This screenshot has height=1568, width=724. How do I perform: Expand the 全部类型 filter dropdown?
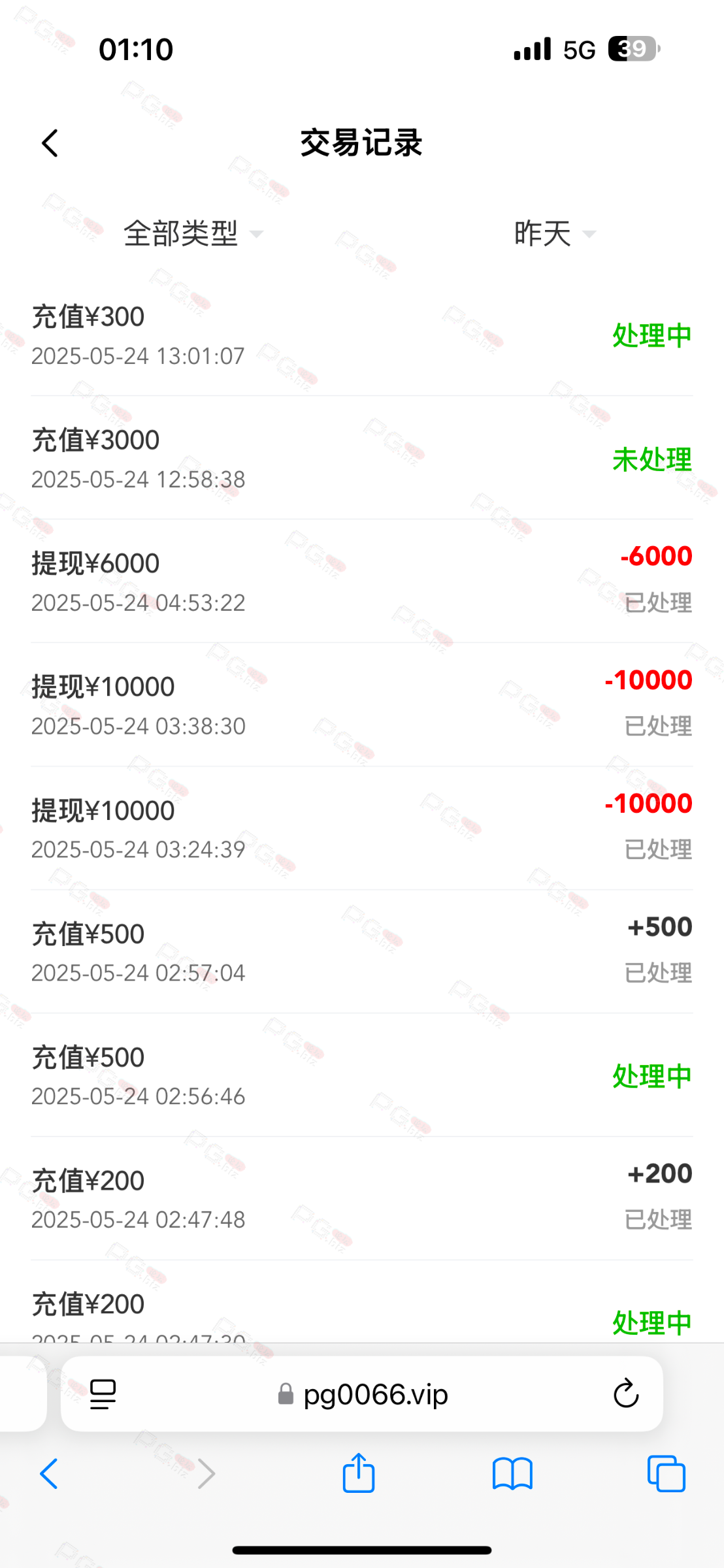coord(193,233)
